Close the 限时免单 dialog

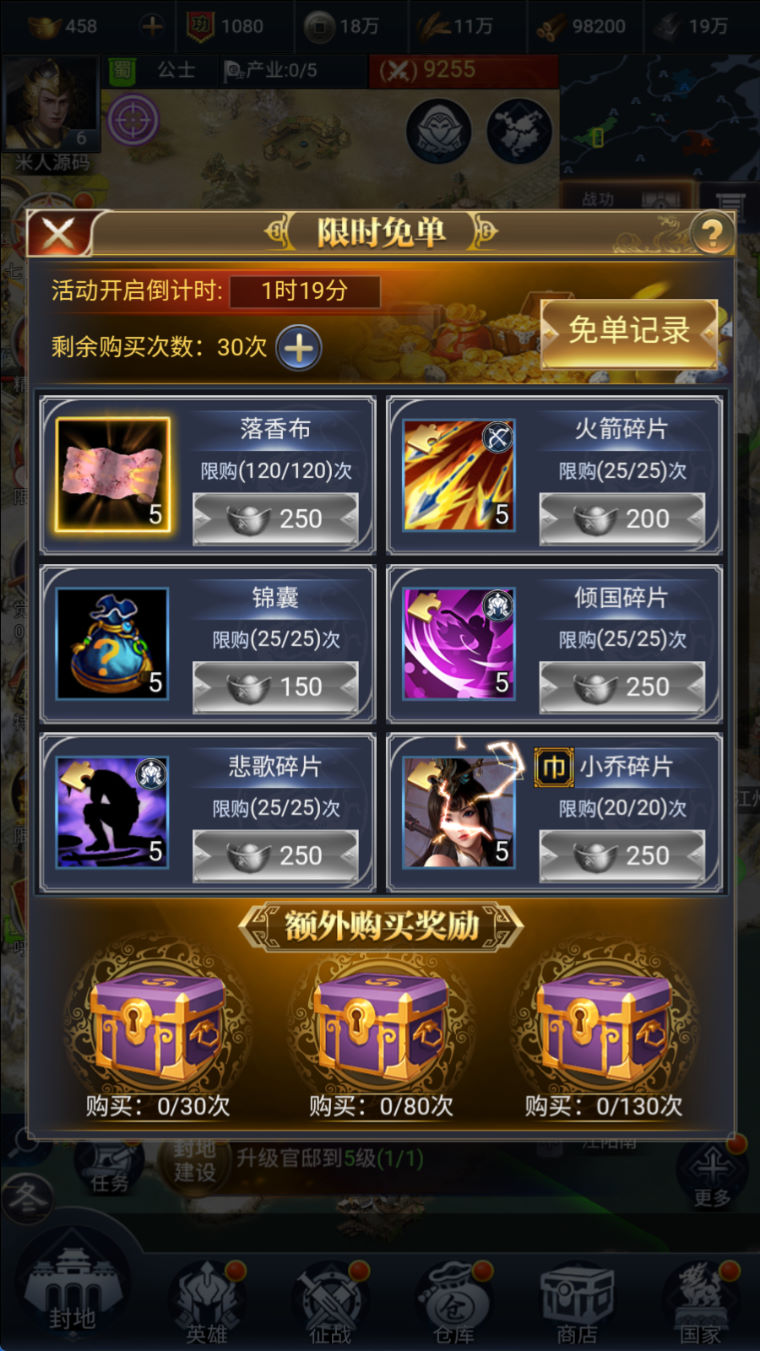58,234
